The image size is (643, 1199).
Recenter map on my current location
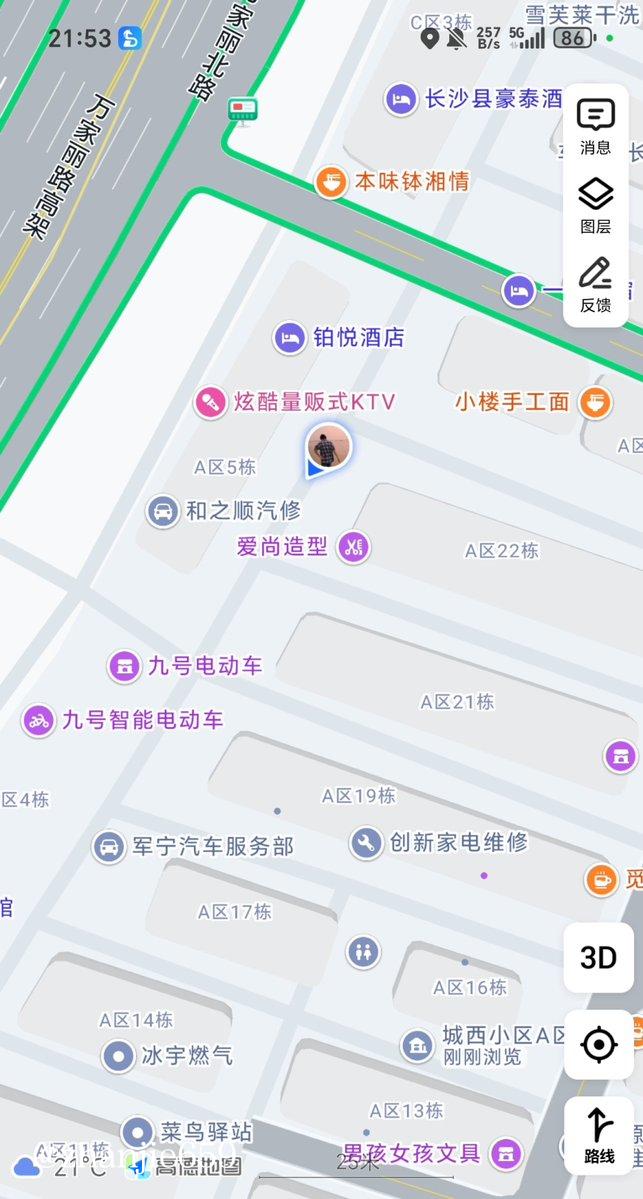(599, 1045)
